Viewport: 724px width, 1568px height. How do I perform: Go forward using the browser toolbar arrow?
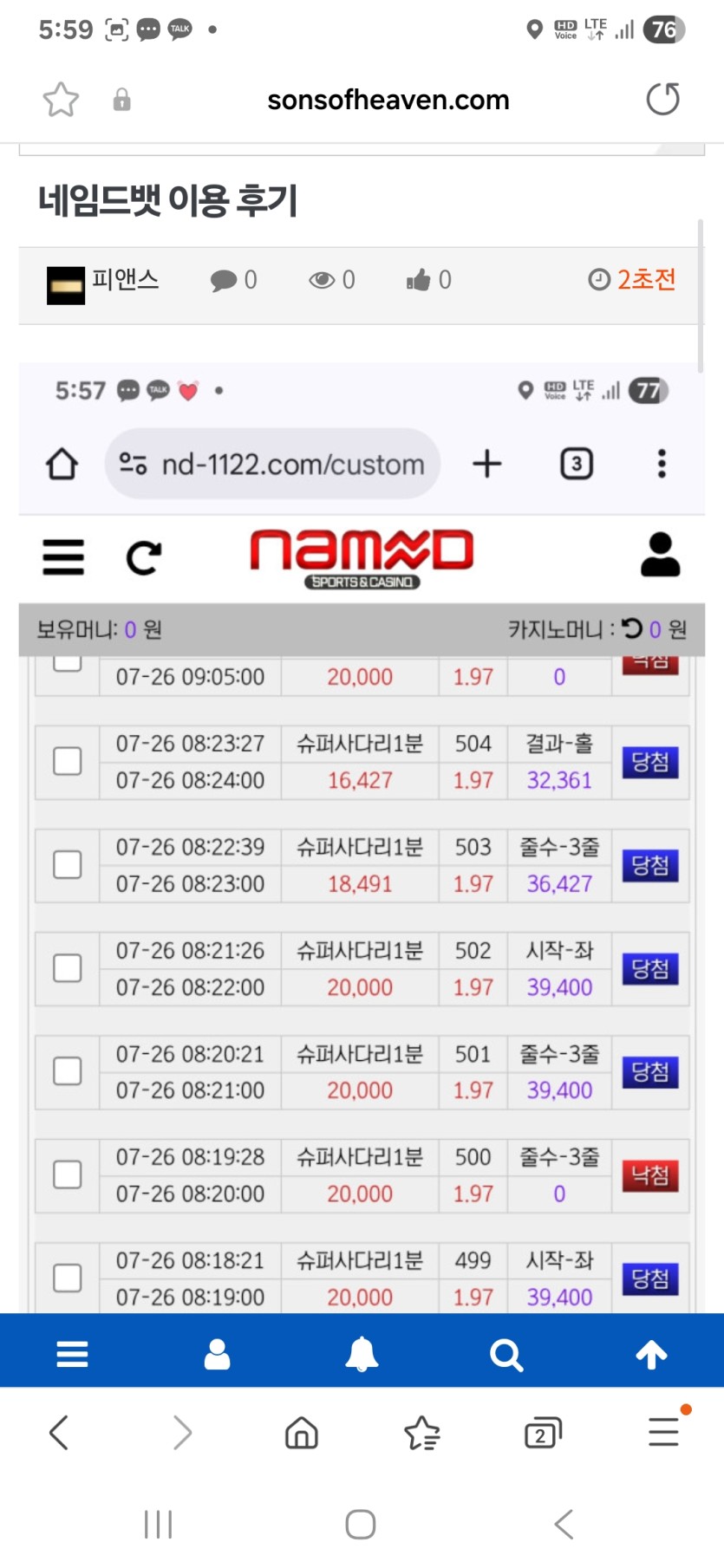coord(181,1433)
